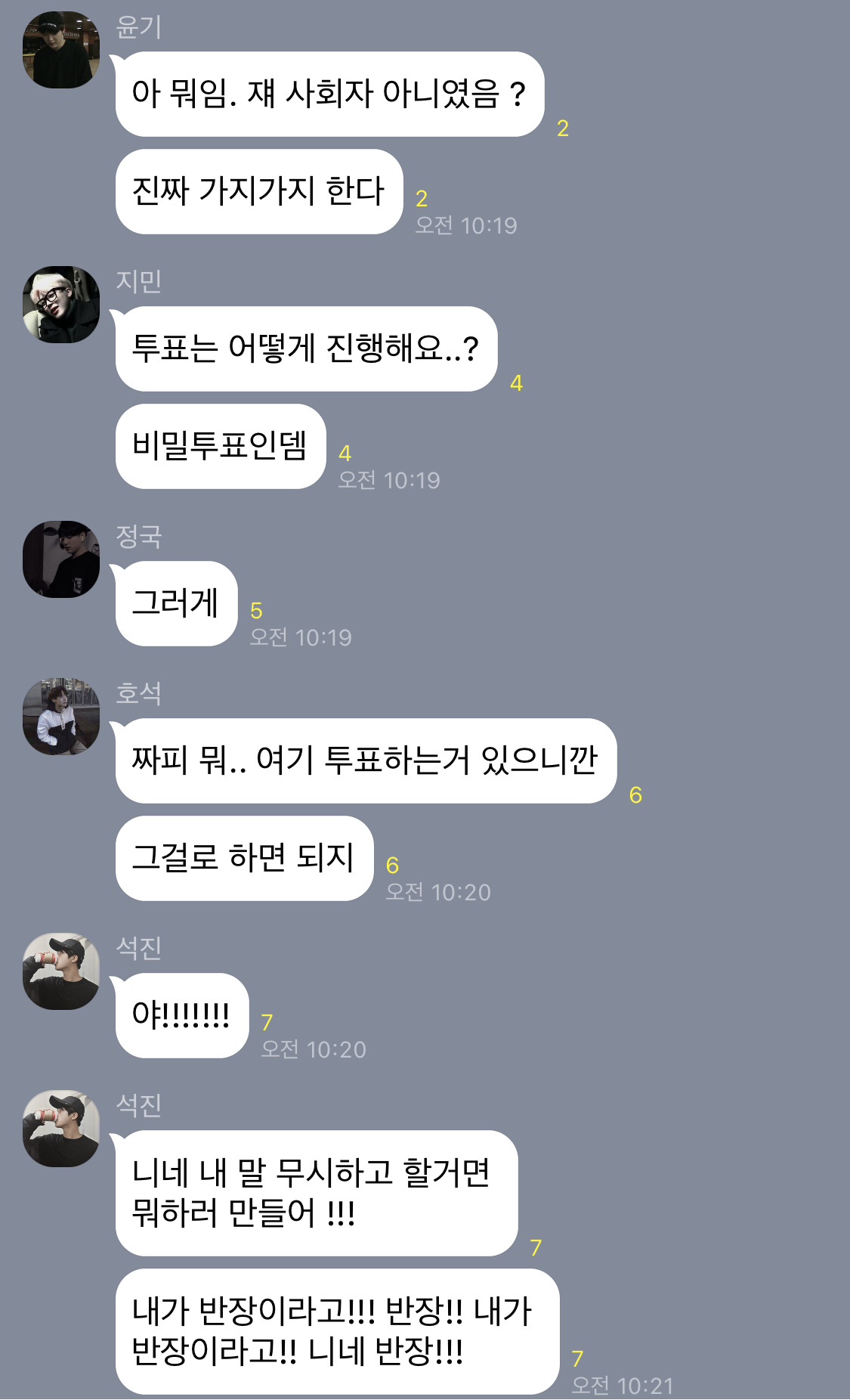Screen dimensions: 850x1400
Task: Tap 석진's avatar next to 니네 내 말 message
Action: 61,1129
